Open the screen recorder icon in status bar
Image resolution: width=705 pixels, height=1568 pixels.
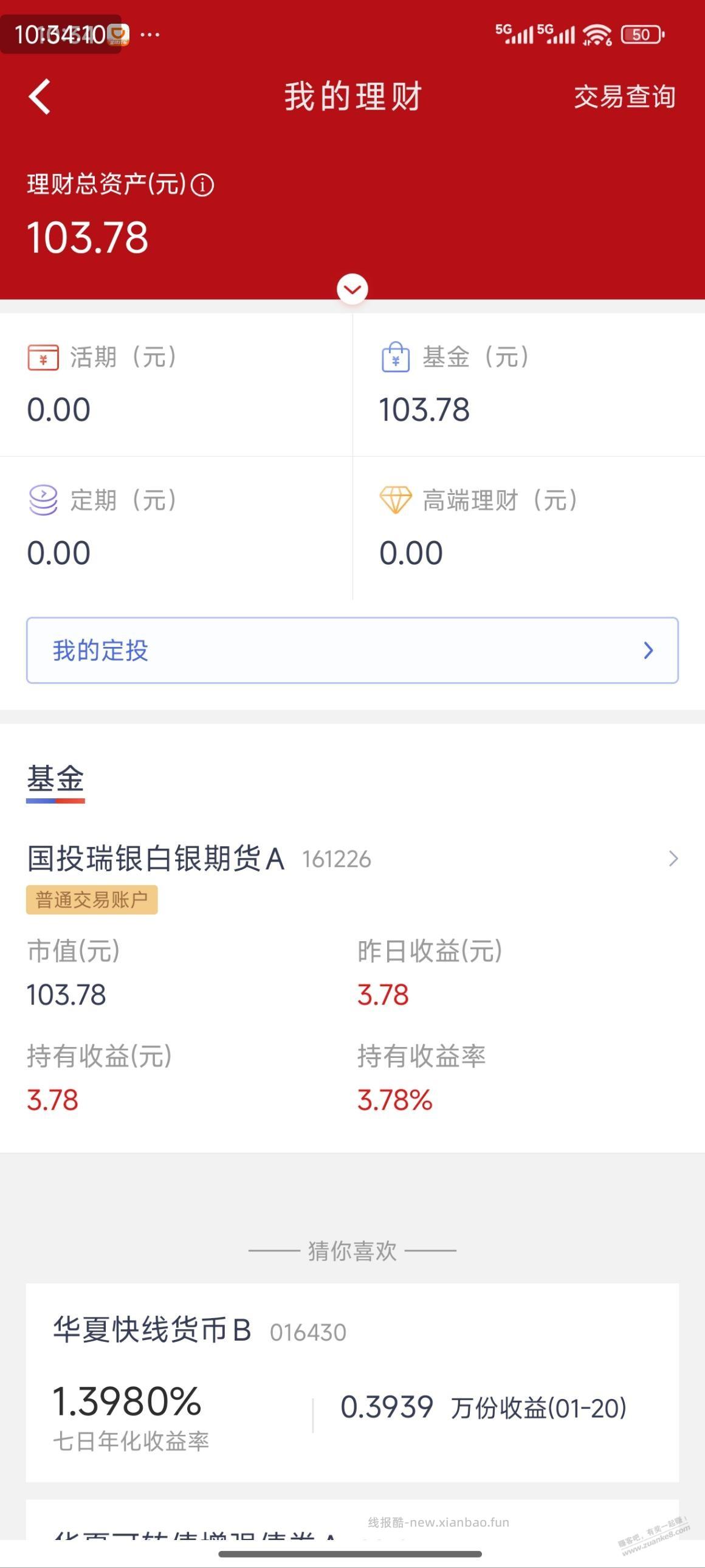point(118,33)
